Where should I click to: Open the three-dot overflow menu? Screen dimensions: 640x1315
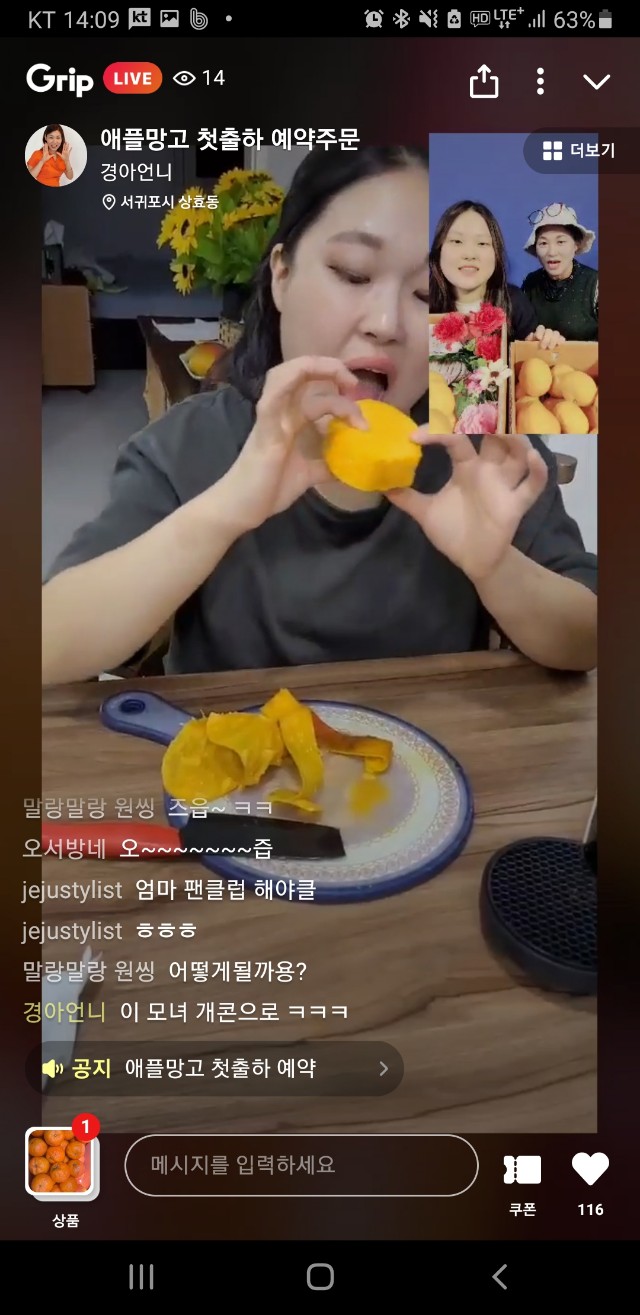(x=540, y=81)
